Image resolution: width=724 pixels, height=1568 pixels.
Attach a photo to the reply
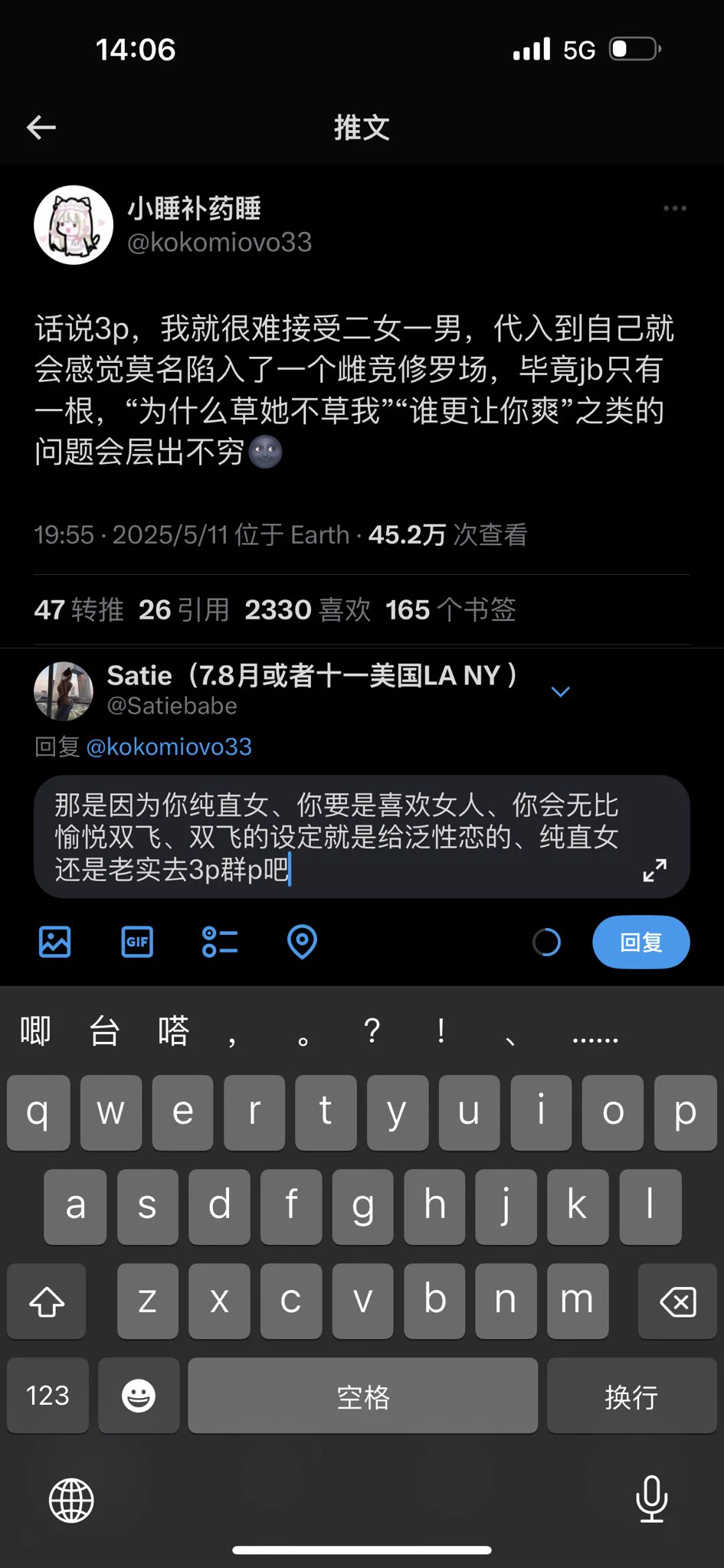click(x=55, y=942)
